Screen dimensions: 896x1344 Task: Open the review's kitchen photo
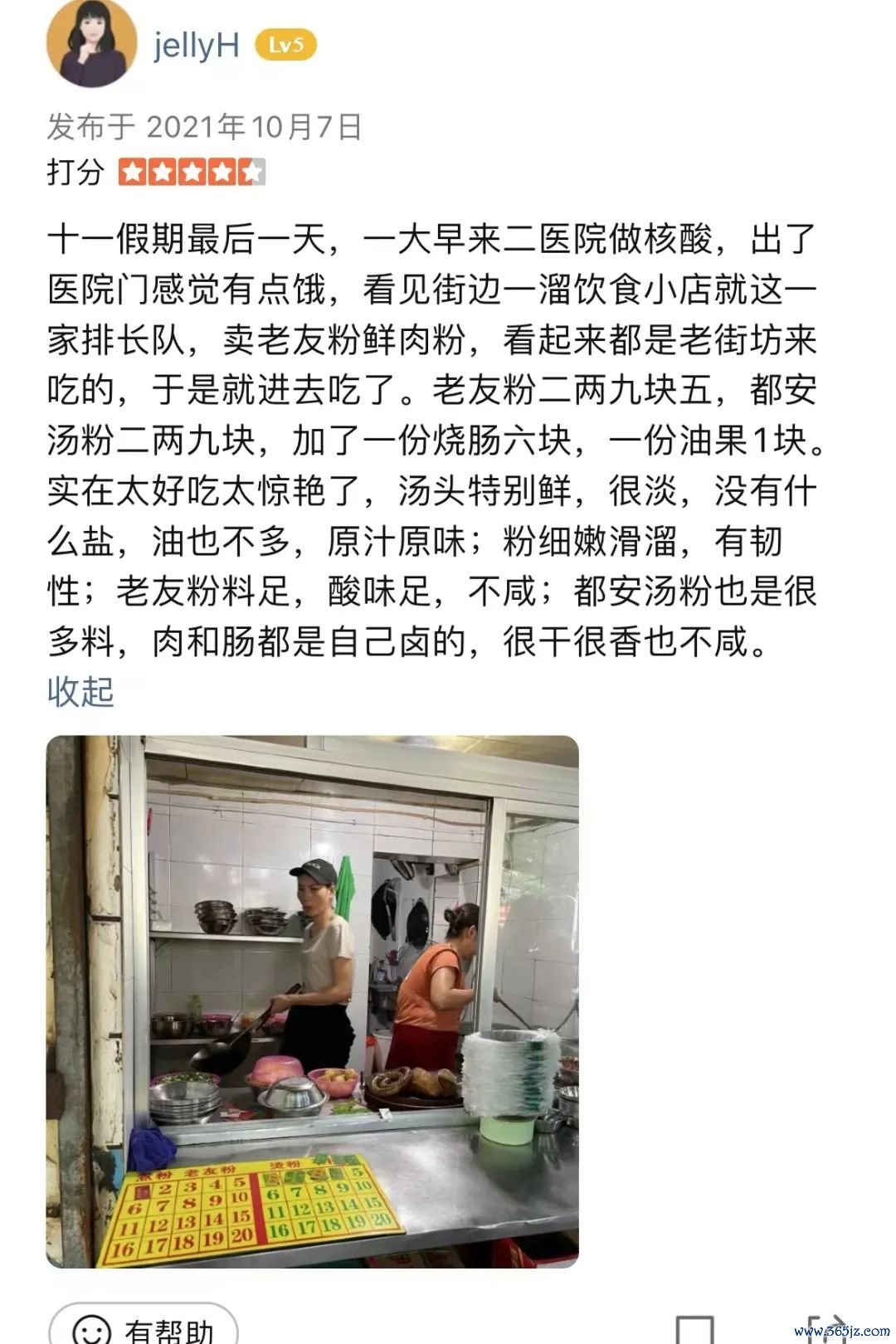312,1001
